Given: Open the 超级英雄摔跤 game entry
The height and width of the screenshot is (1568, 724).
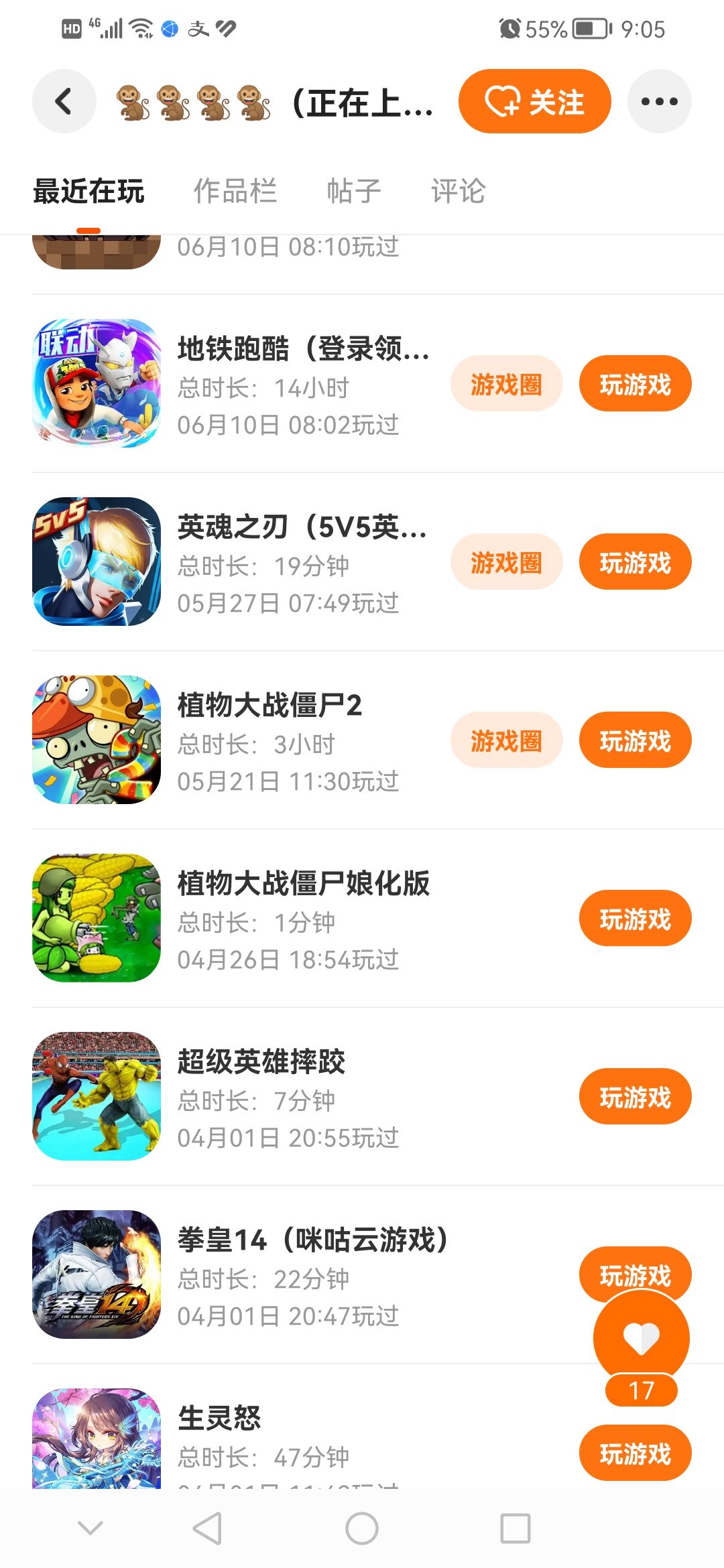Looking at the screenshot, I should click(261, 1062).
